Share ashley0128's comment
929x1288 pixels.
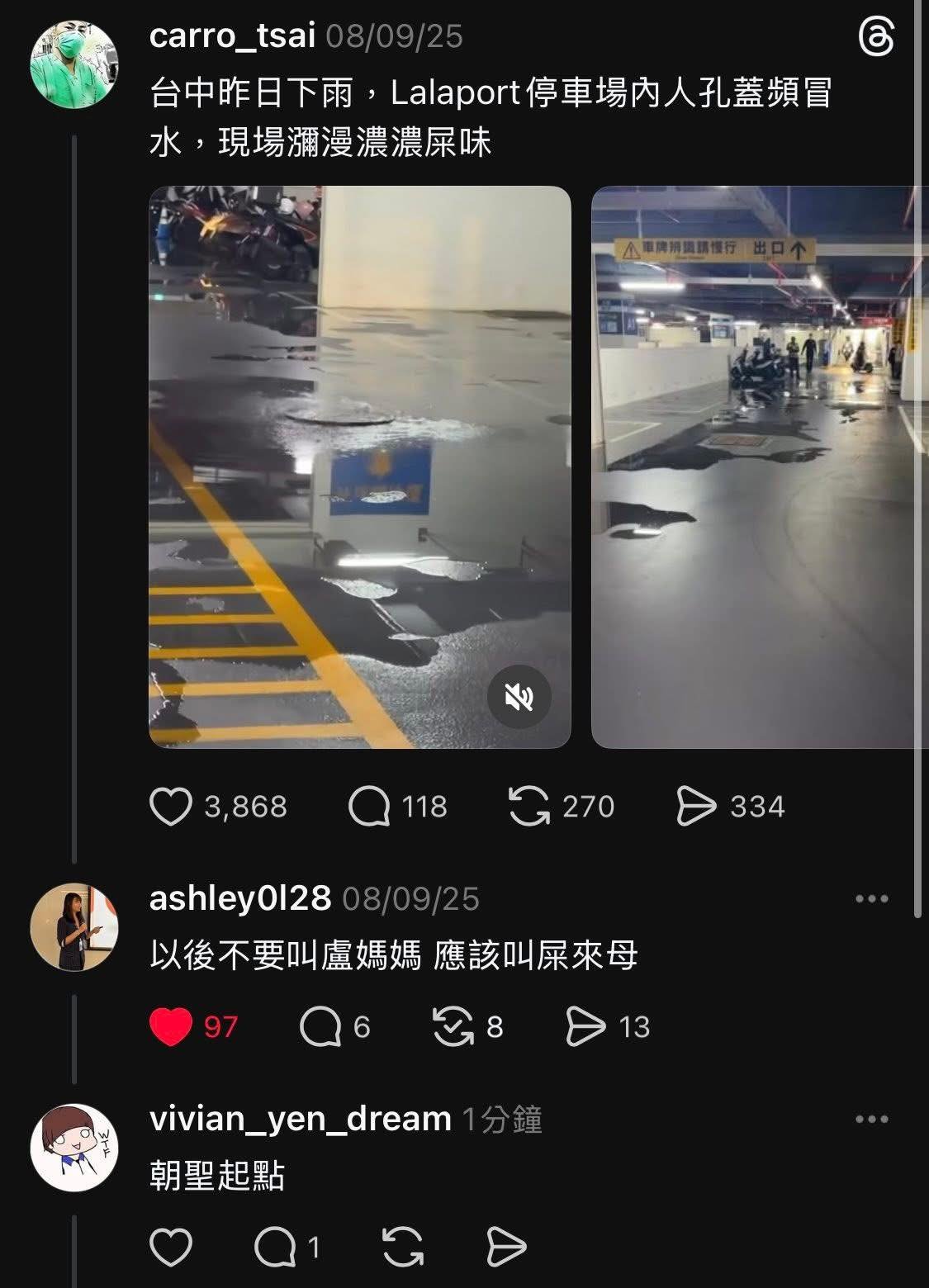[585, 1026]
